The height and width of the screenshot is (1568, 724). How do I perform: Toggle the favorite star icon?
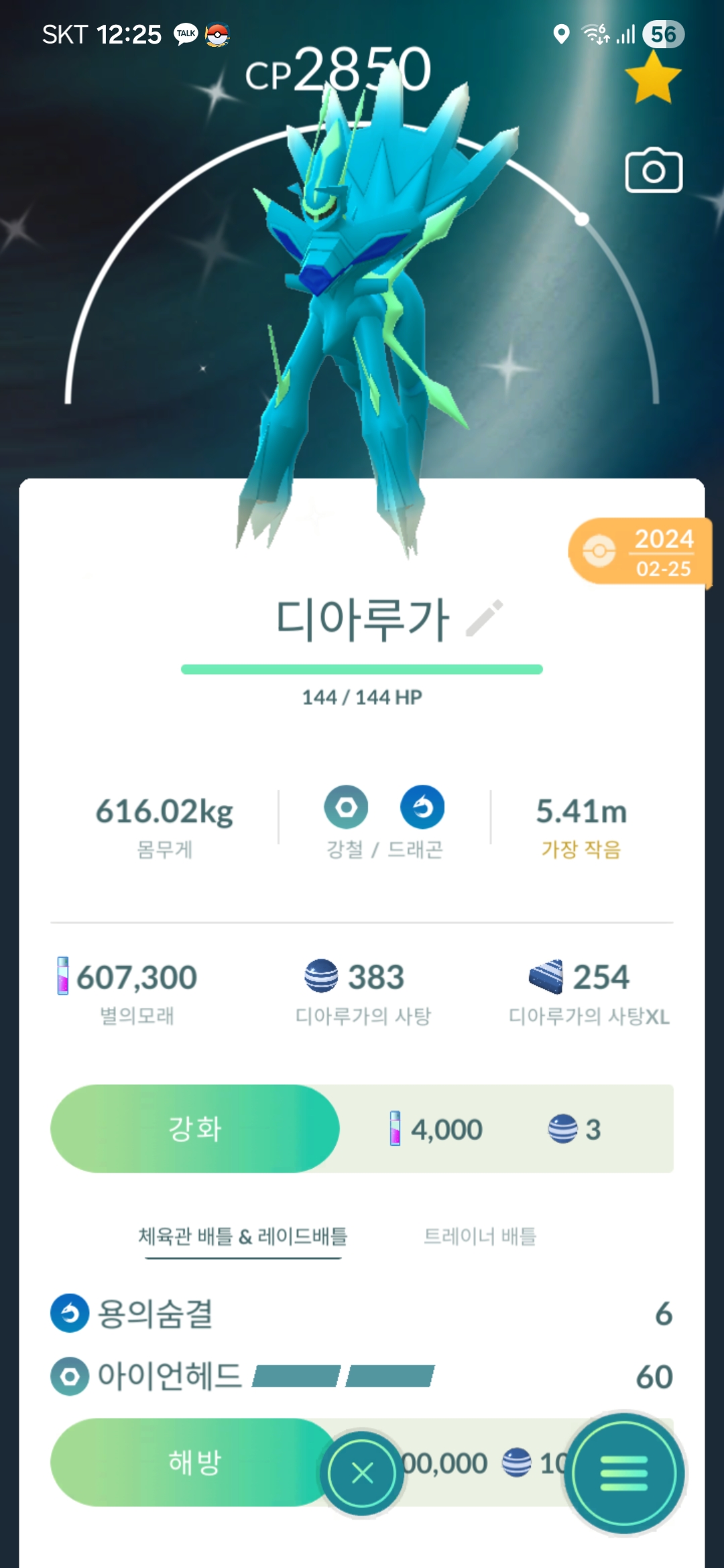[653, 78]
